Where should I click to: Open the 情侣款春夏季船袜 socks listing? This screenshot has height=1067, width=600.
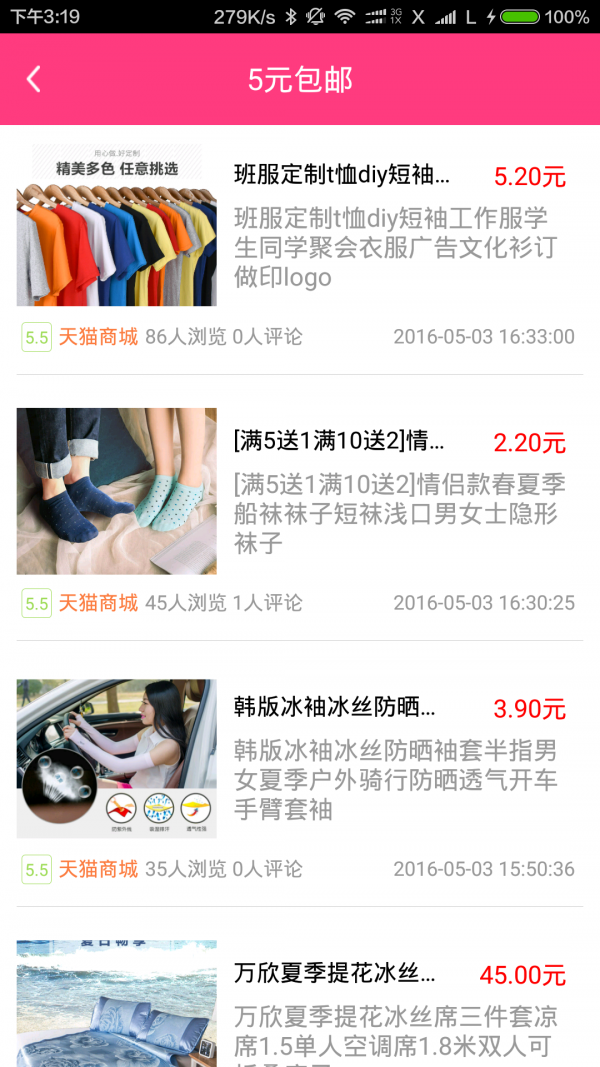[341, 442]
